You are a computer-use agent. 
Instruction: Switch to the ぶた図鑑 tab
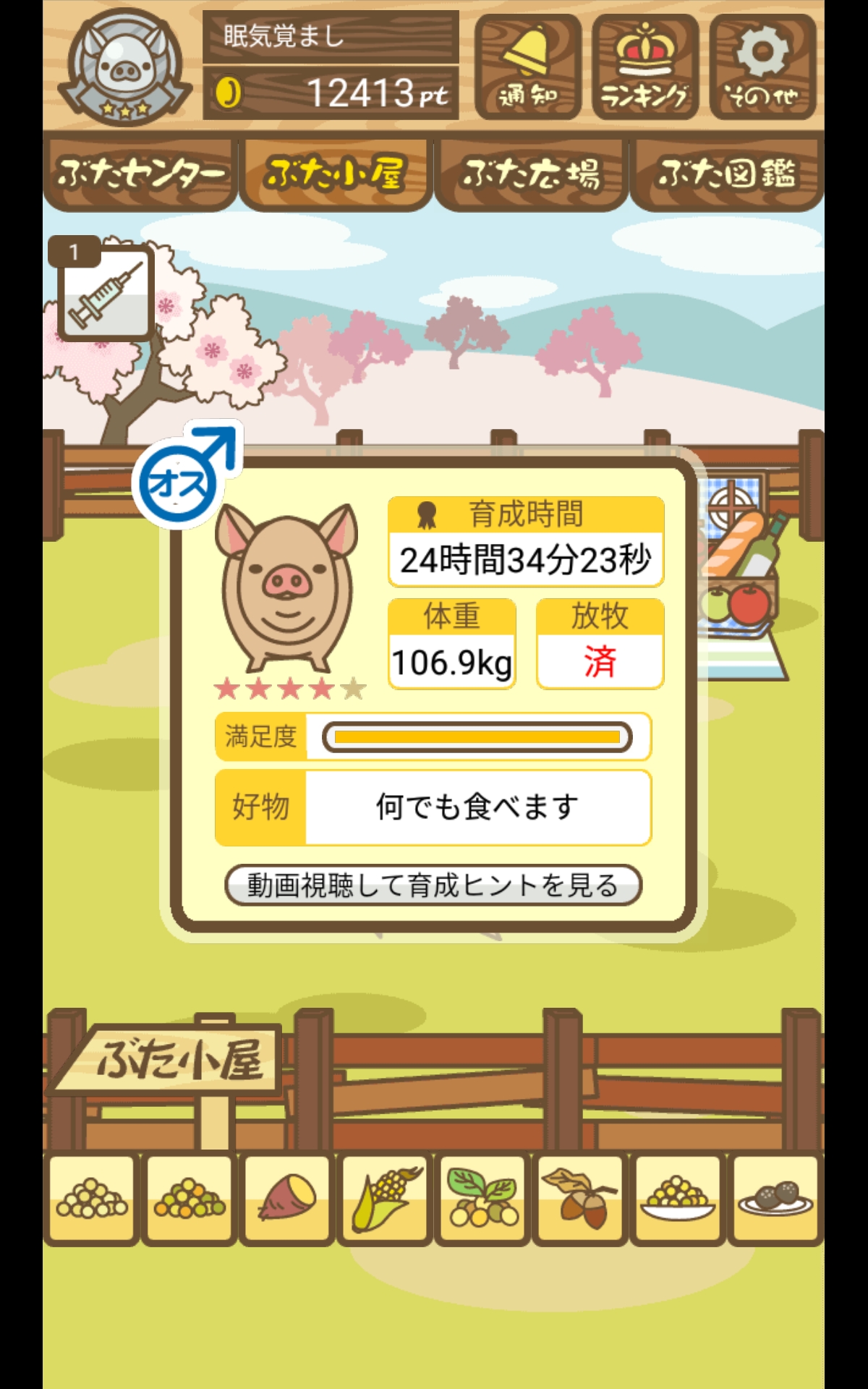click(727, 174)
